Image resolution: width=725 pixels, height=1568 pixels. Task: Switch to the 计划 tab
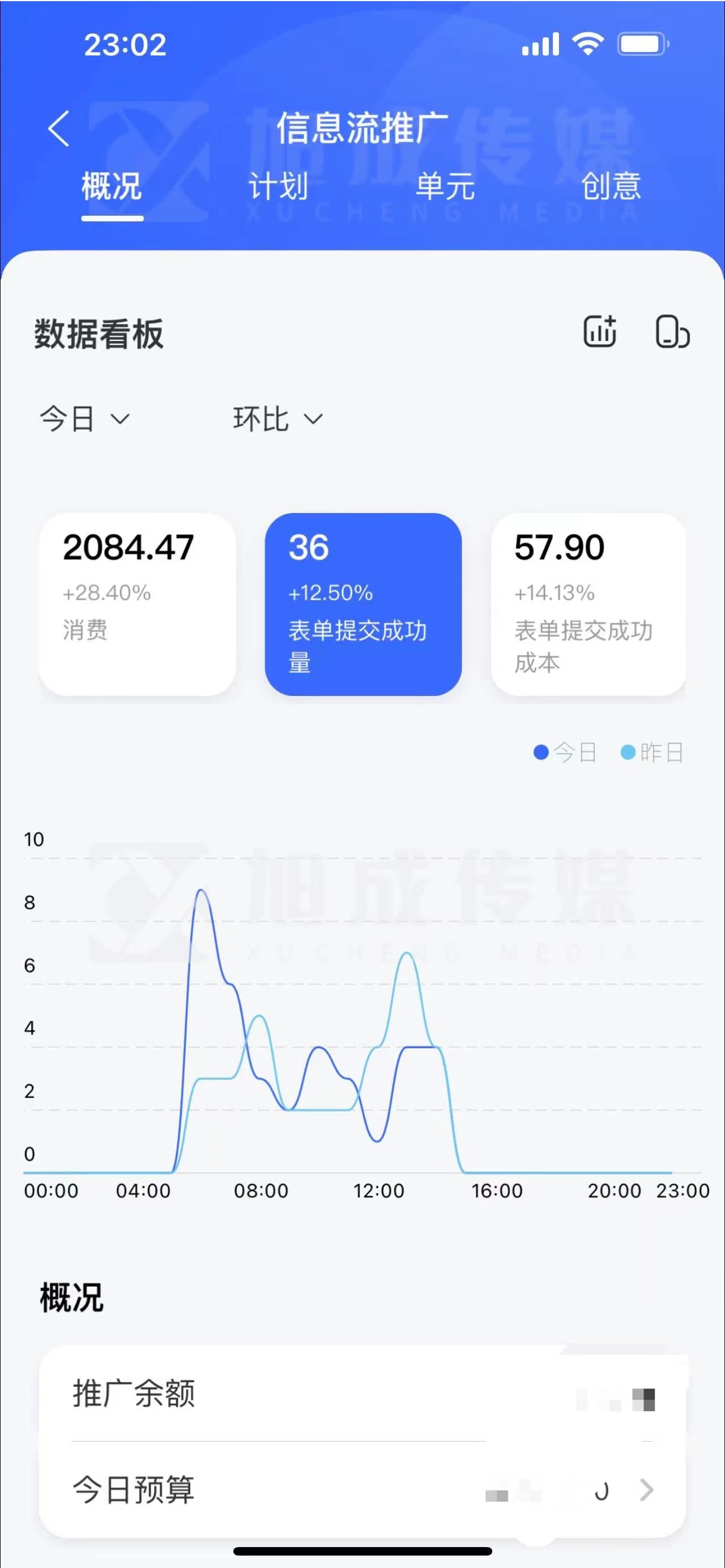278,186
